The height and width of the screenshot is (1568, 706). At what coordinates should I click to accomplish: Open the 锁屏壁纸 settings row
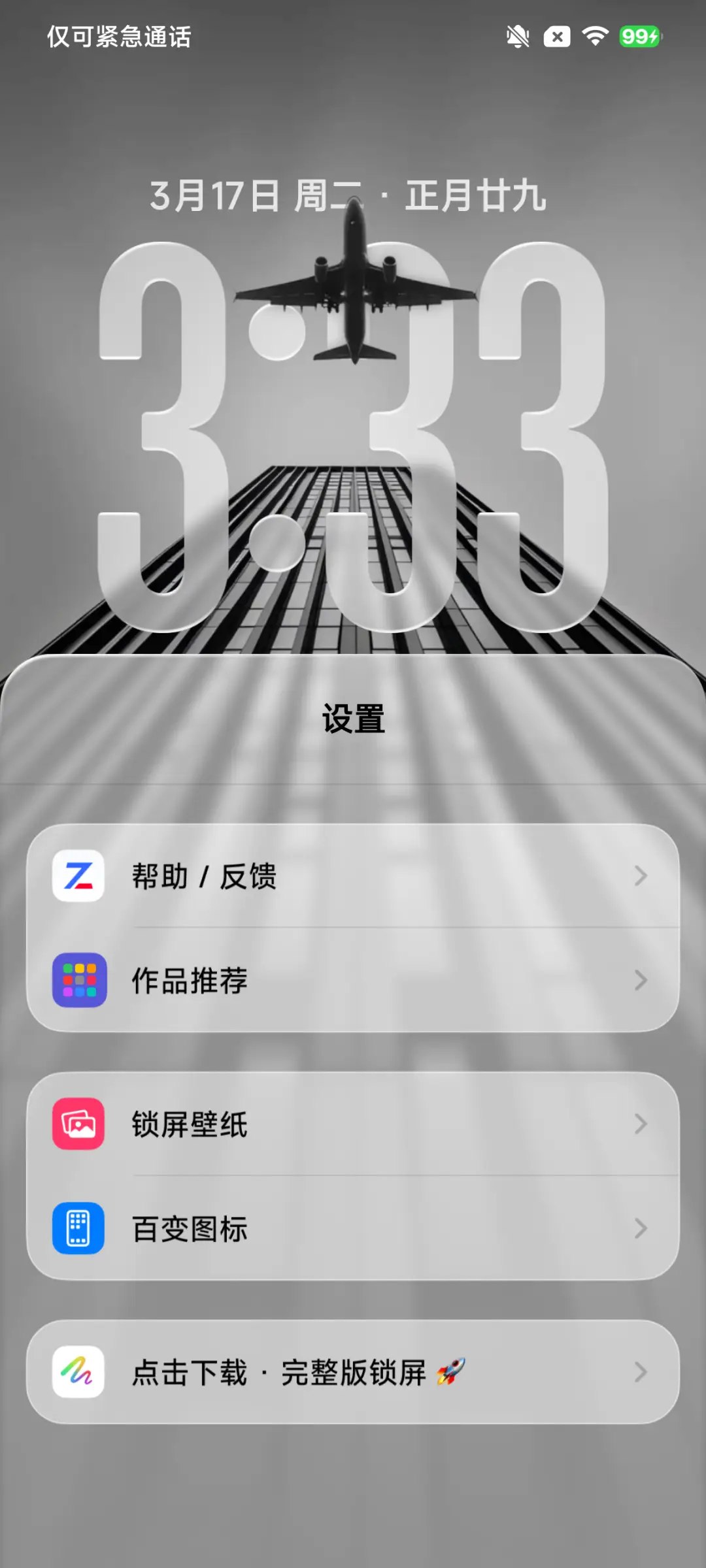click(x=353, y=1125)
